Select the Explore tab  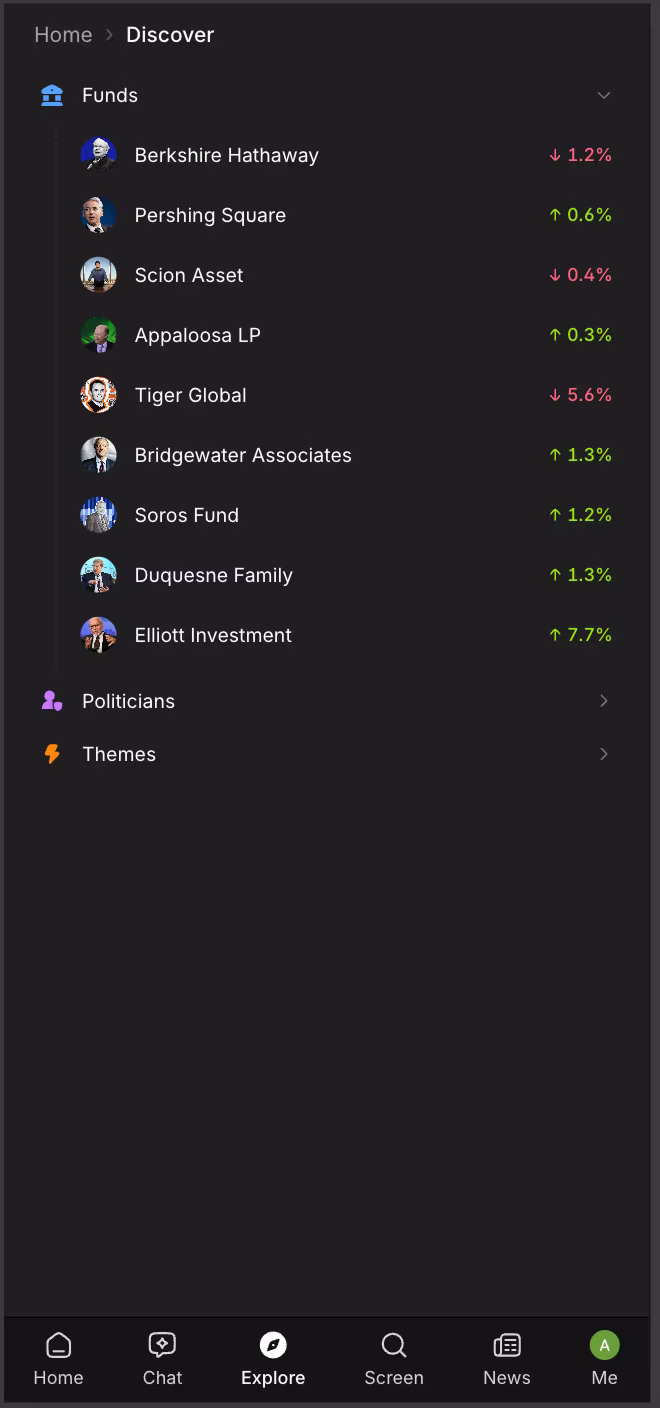[272, 1359]
